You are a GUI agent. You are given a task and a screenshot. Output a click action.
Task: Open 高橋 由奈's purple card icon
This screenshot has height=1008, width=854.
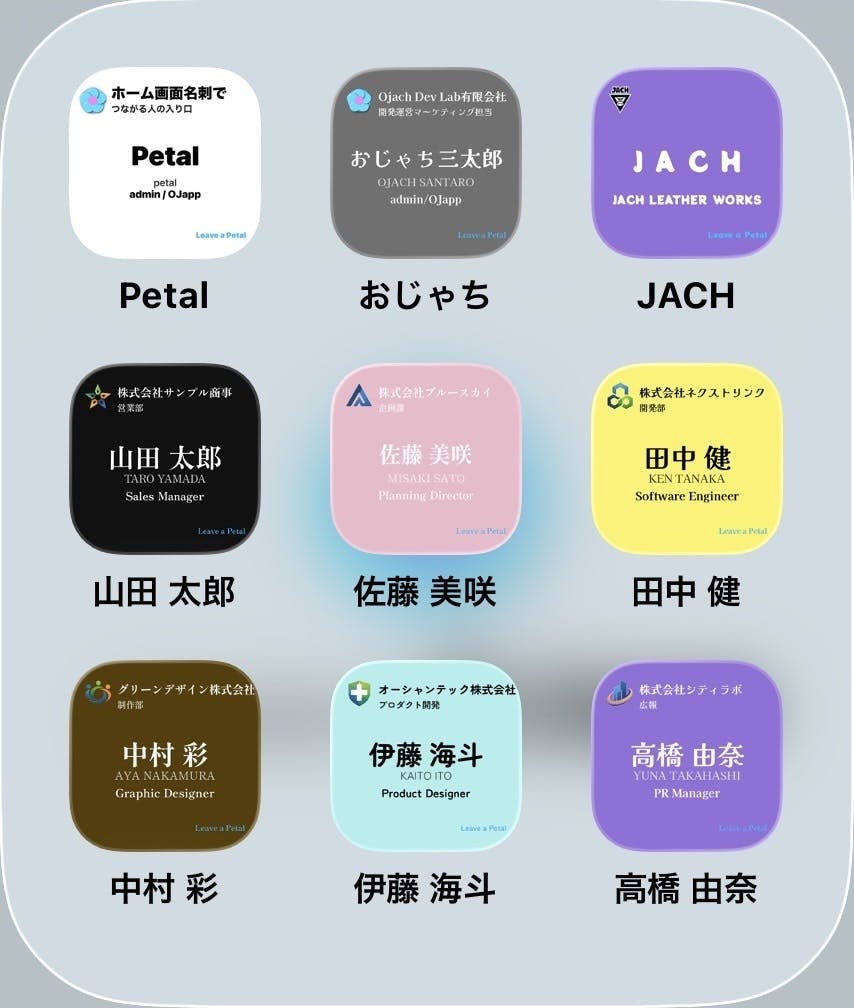click(687, 755)
